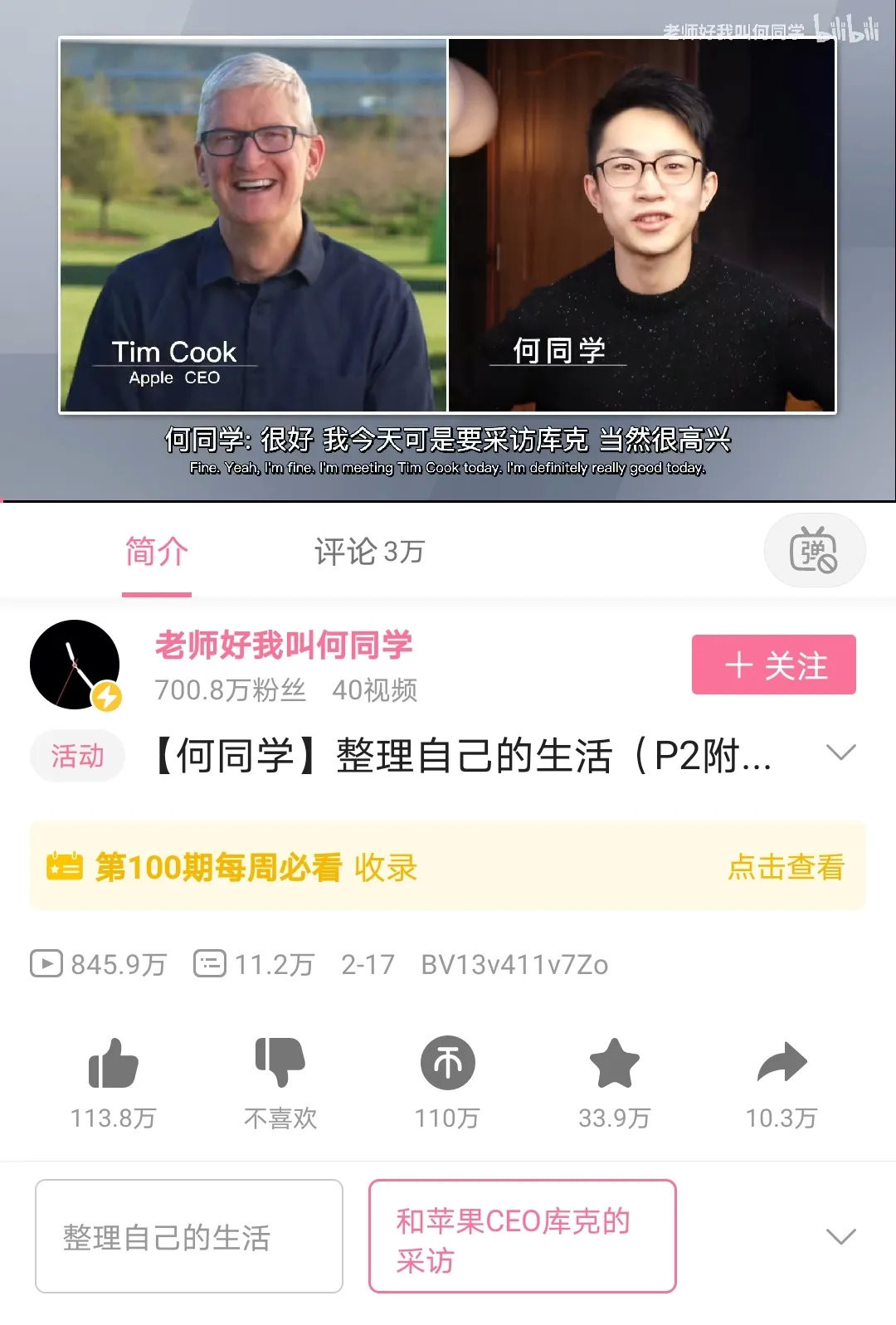Expand the full video title
896x1325 pixels.
click(840, 753)
